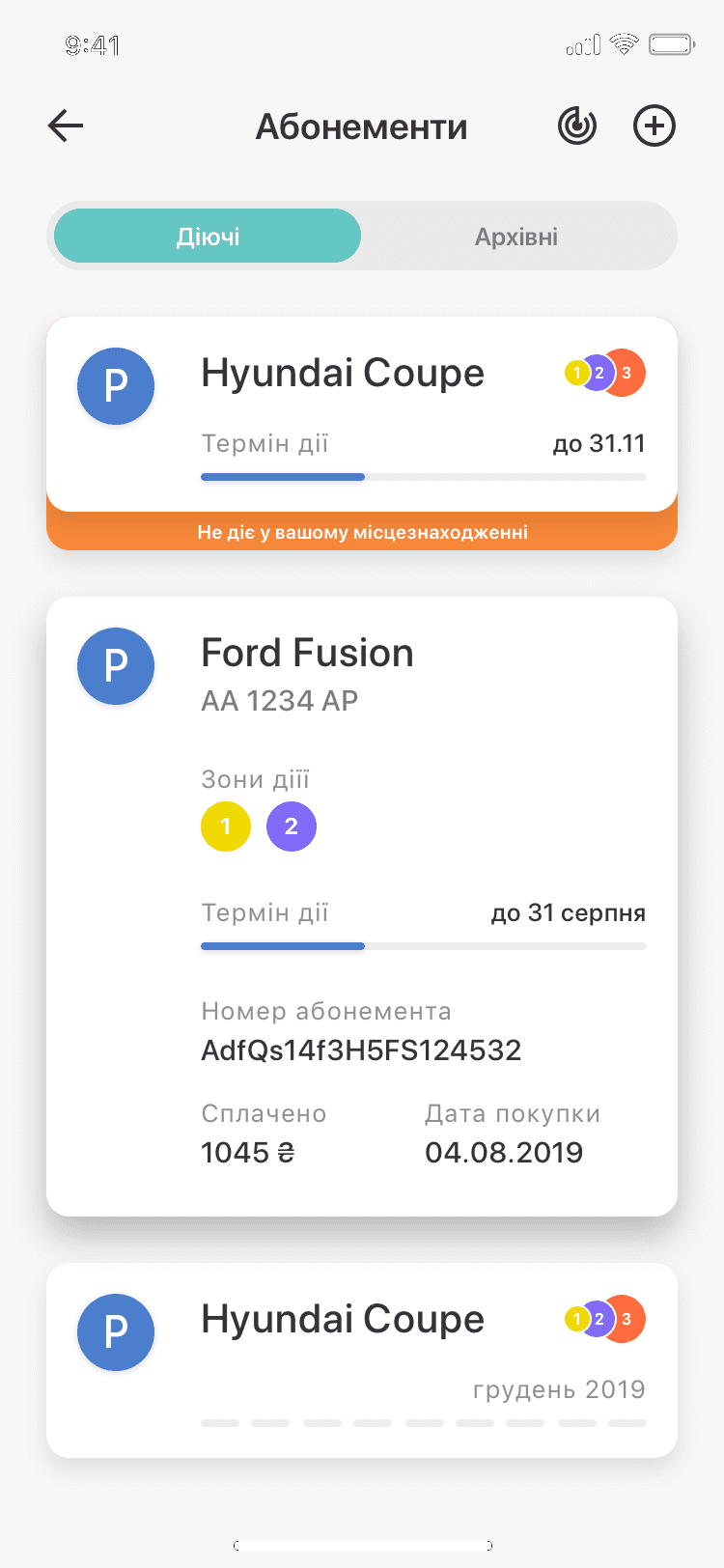This screenshot has height=1568, width=724.
Task: Open the Hyundai Coupe card for грудень 2019
Action: (362, 1359)
